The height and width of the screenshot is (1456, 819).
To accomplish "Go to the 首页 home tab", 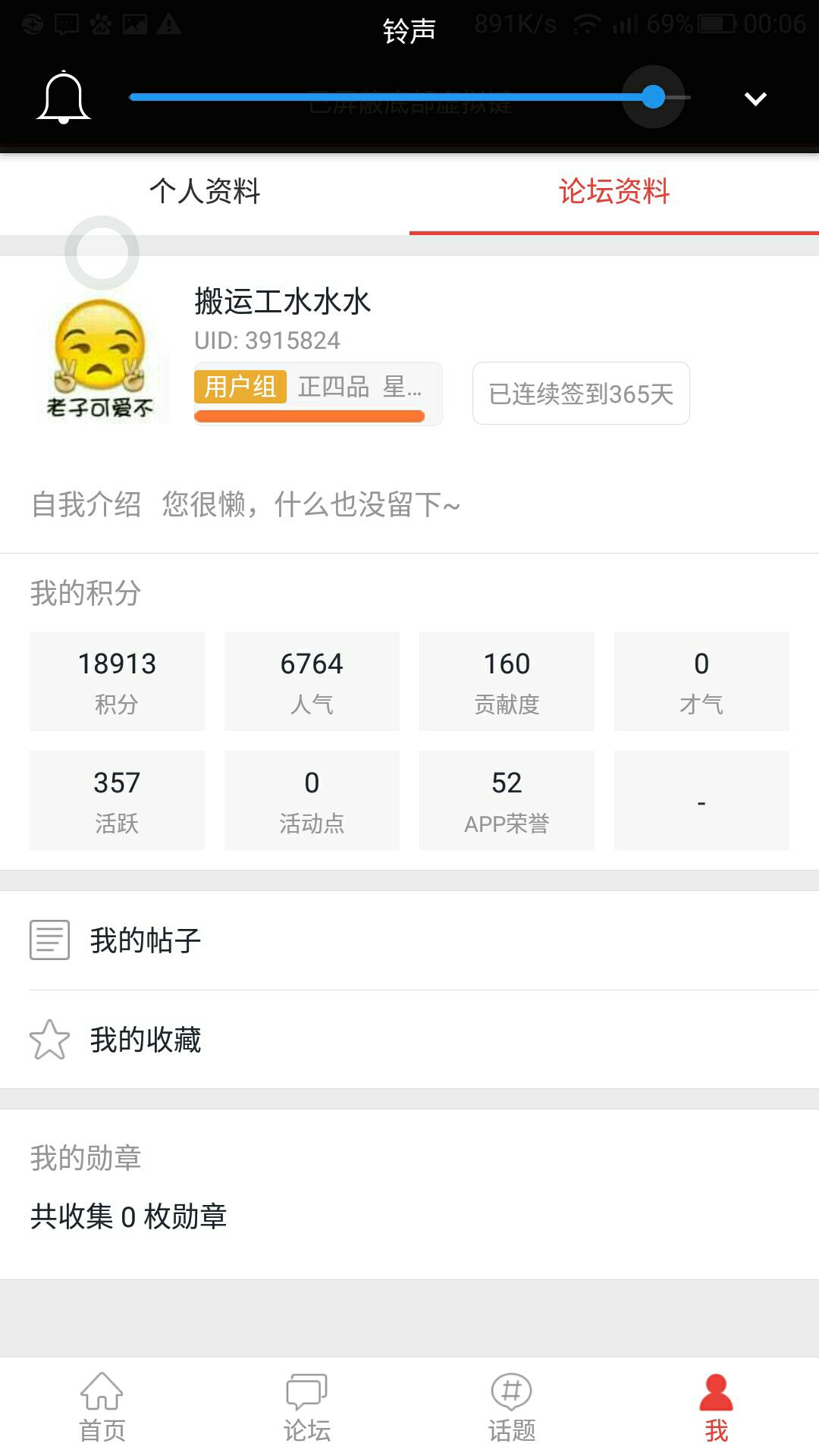I will [102, 1407].
